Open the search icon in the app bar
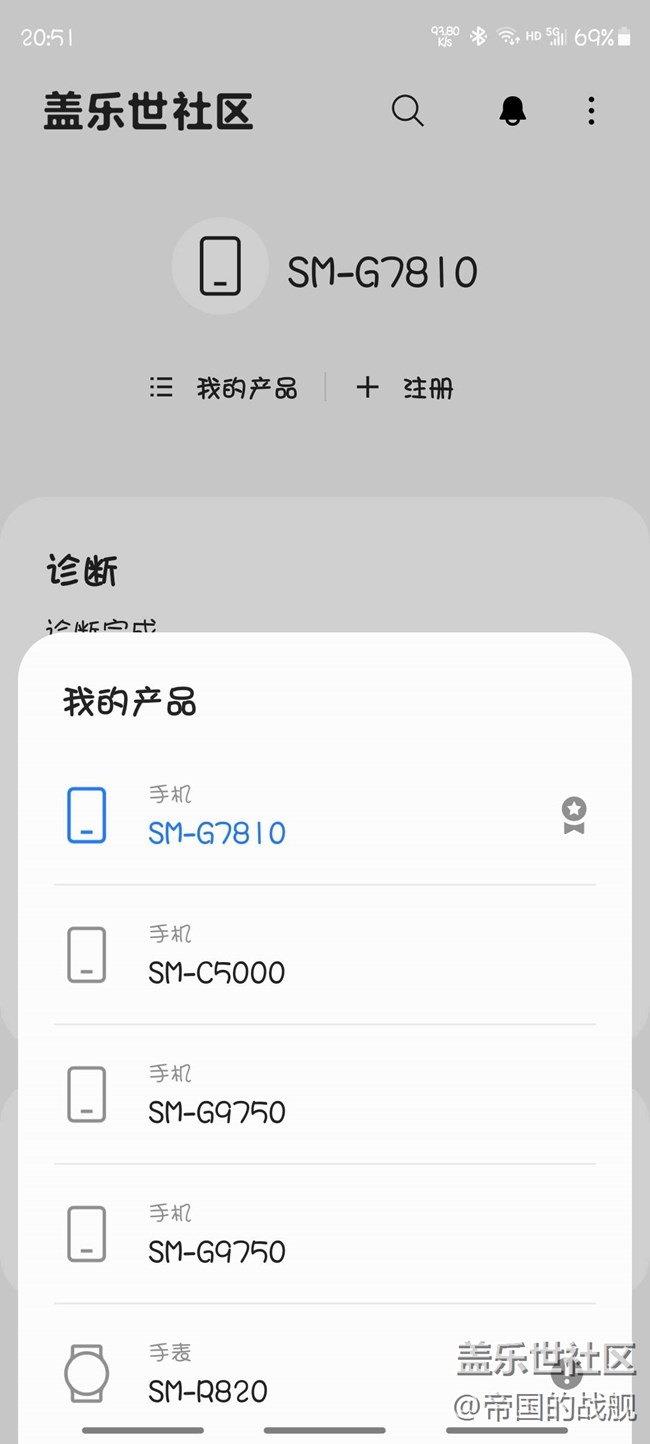This screenshot has width=650, height=1444. click(407, 111)
